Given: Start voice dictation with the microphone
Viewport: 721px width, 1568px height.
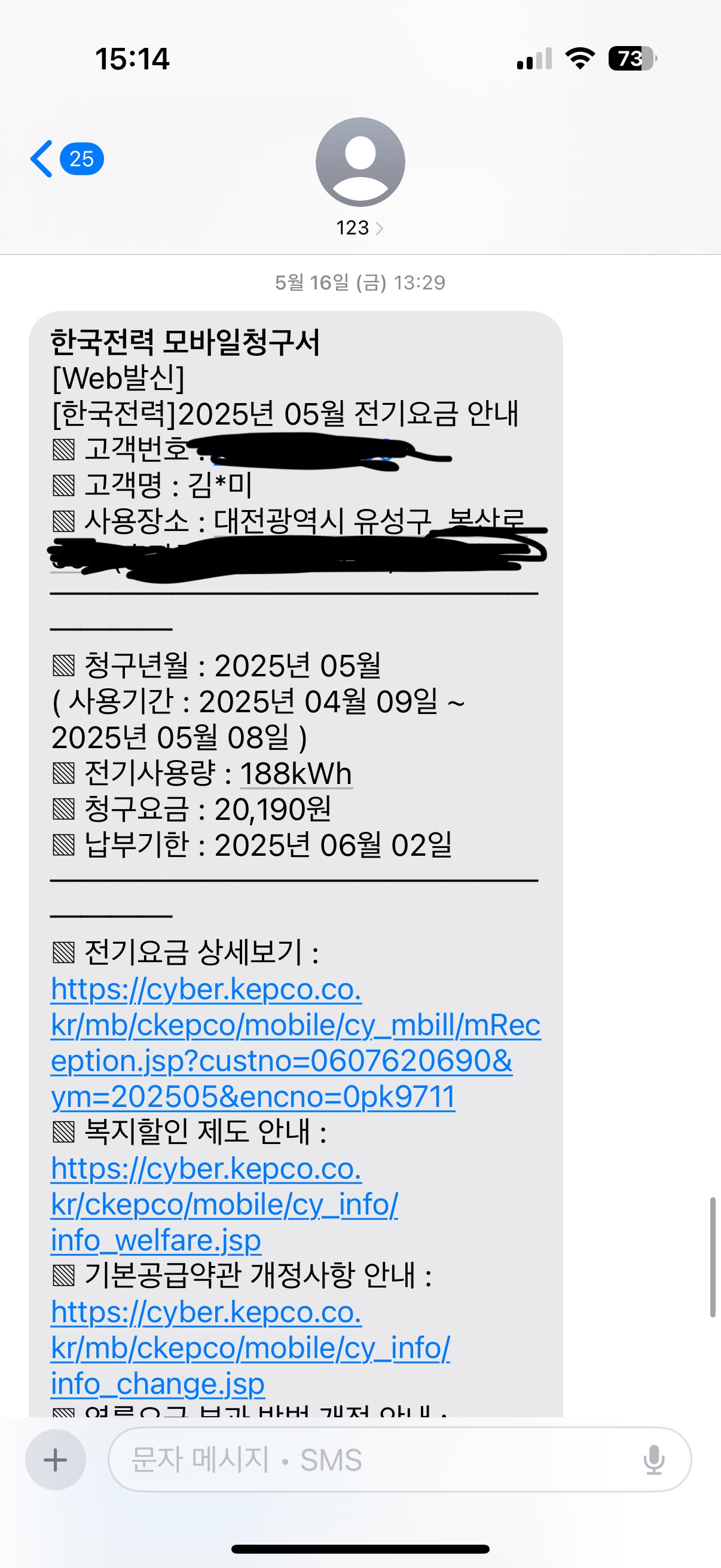Looking at the screenshot, I should click(x=653, y=1460).
